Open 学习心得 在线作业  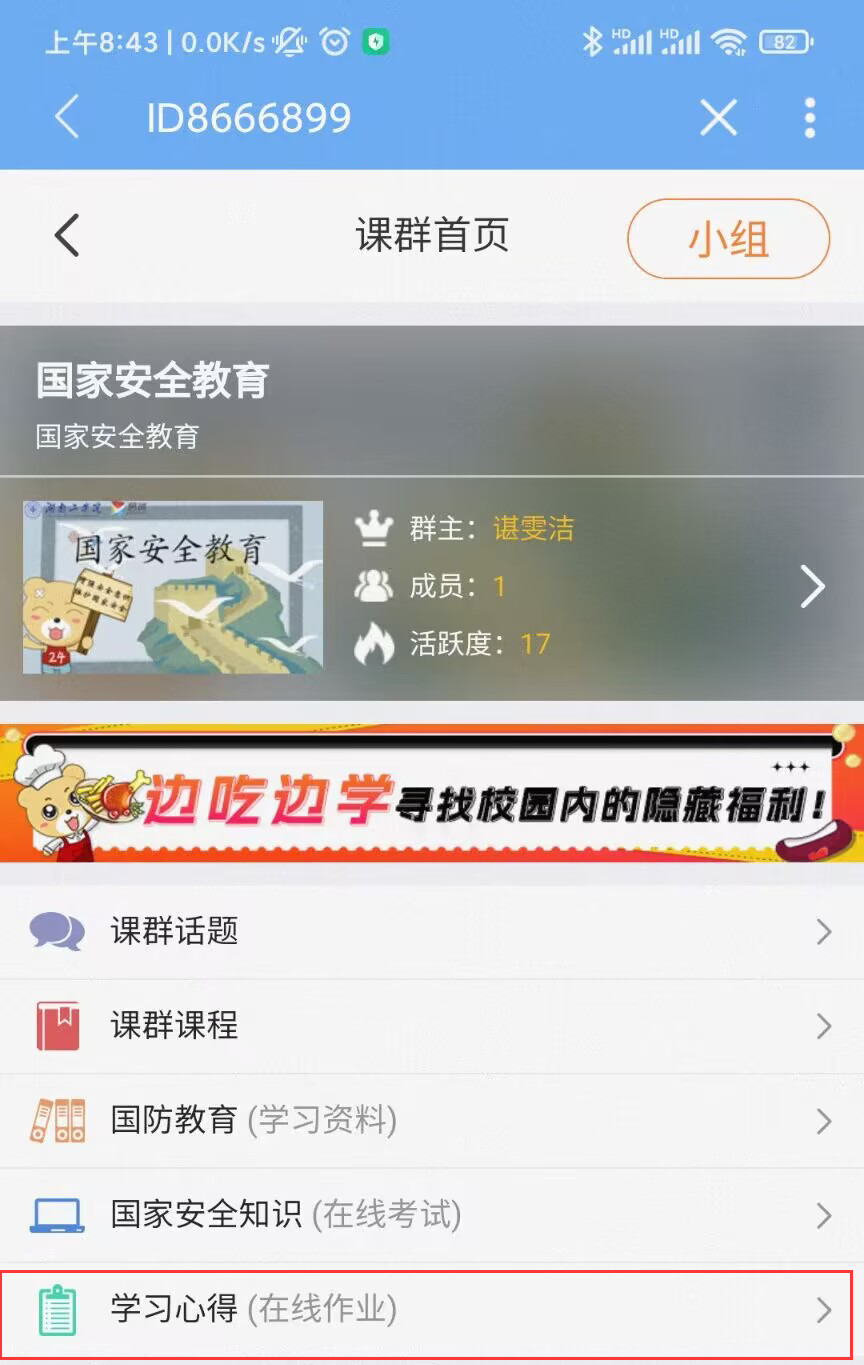[432, 1310]
